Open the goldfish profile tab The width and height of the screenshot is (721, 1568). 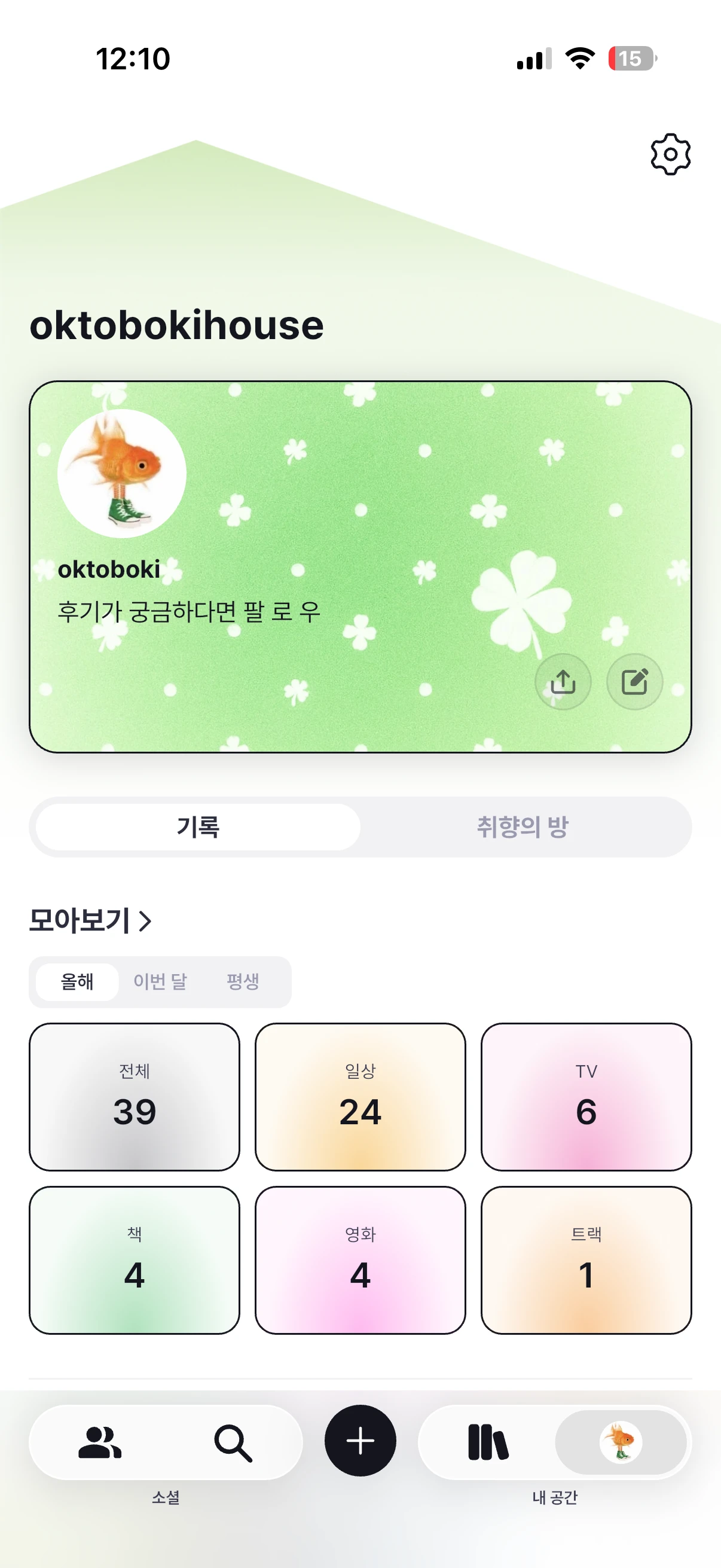(621, 1442)
